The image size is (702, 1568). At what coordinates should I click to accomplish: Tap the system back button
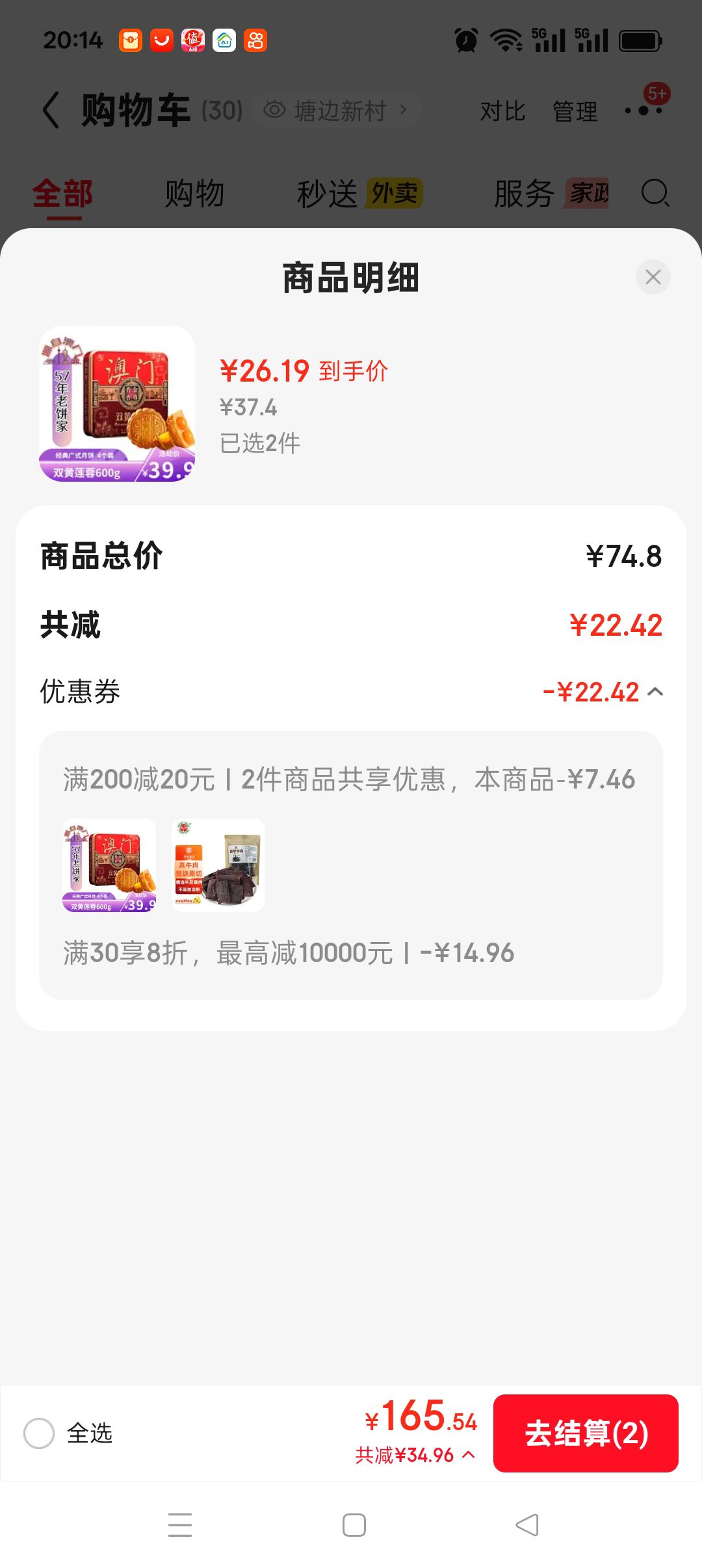coord(527,1525)
